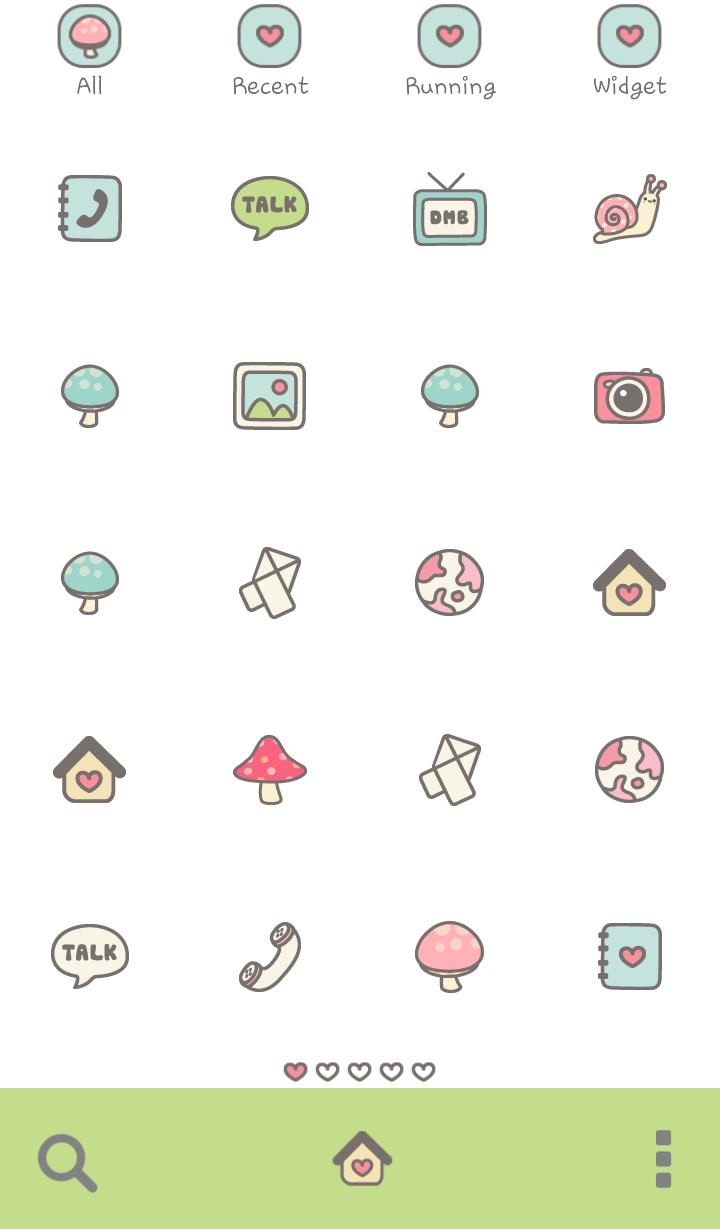Tap the search magnifier button
Image resolution: width=720 pixels, height=1229 pixels.
[x=66, y=1159]
